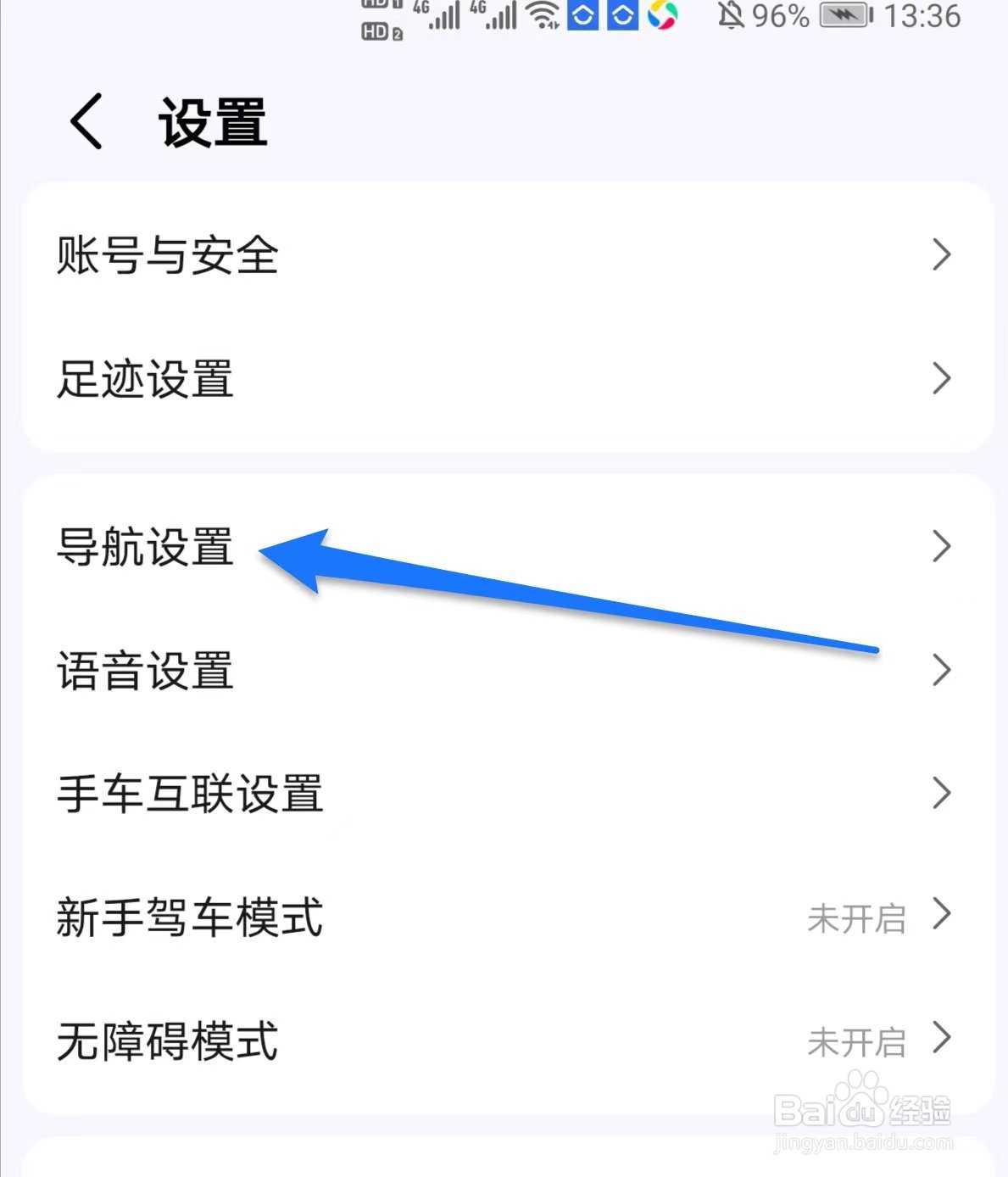Expand the 语音设置 row chevron
The height and width of the screenshot is (1177, 1008).
pos(941,671)
